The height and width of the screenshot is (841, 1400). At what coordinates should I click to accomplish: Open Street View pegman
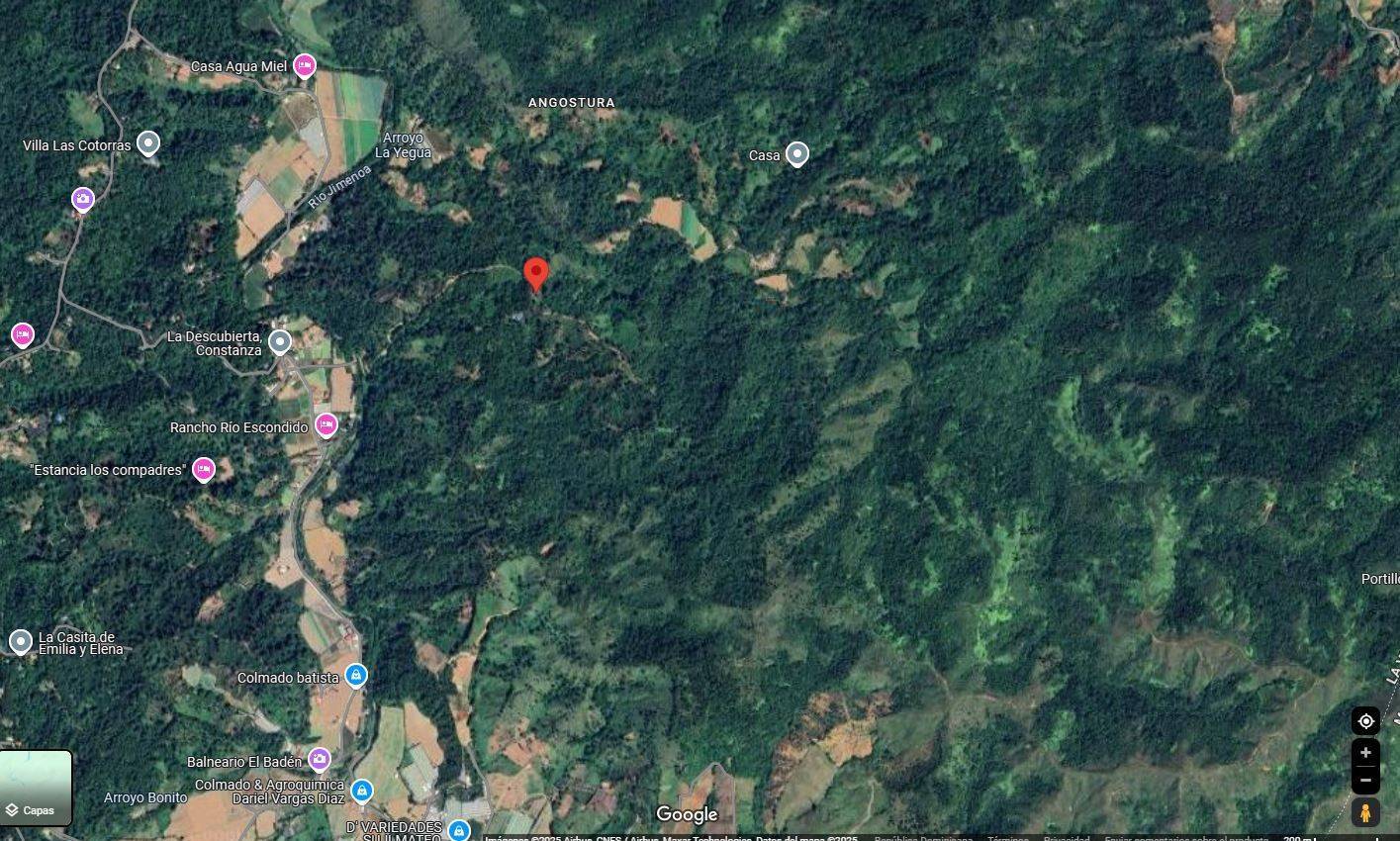1365,813
